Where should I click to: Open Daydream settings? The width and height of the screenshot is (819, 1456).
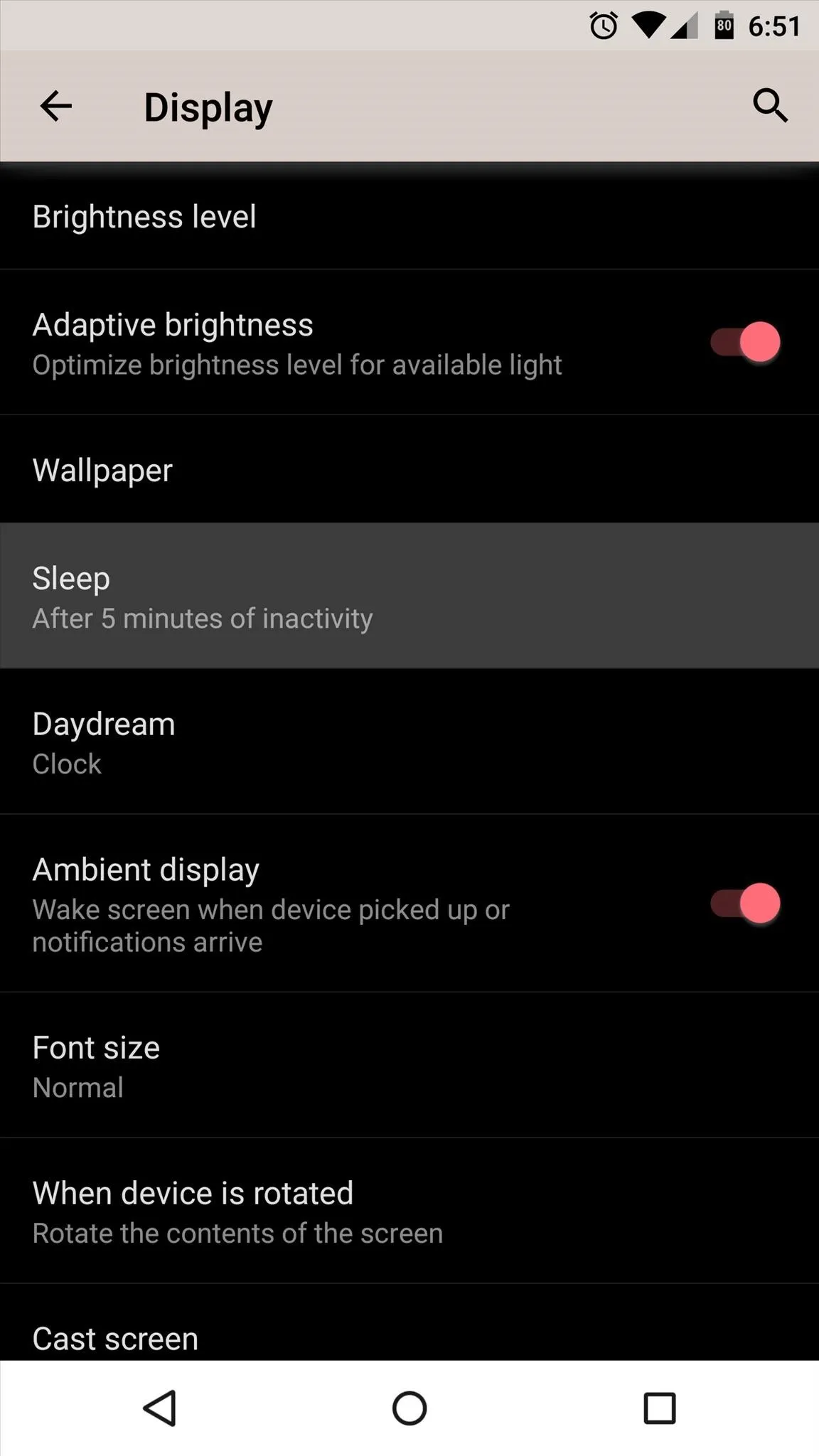(409, 742)
